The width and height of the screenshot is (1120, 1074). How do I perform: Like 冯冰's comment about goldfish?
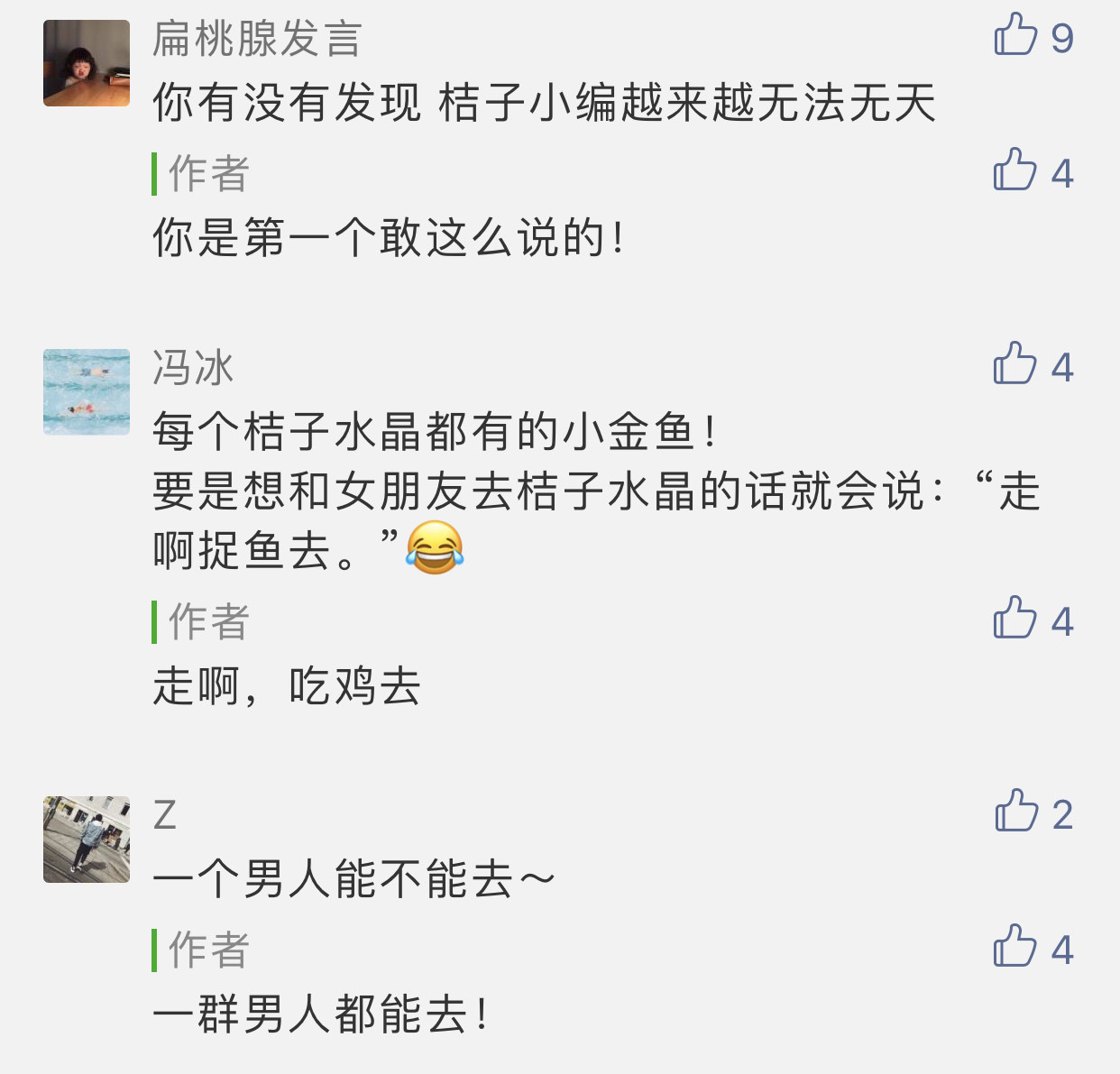1015,364
